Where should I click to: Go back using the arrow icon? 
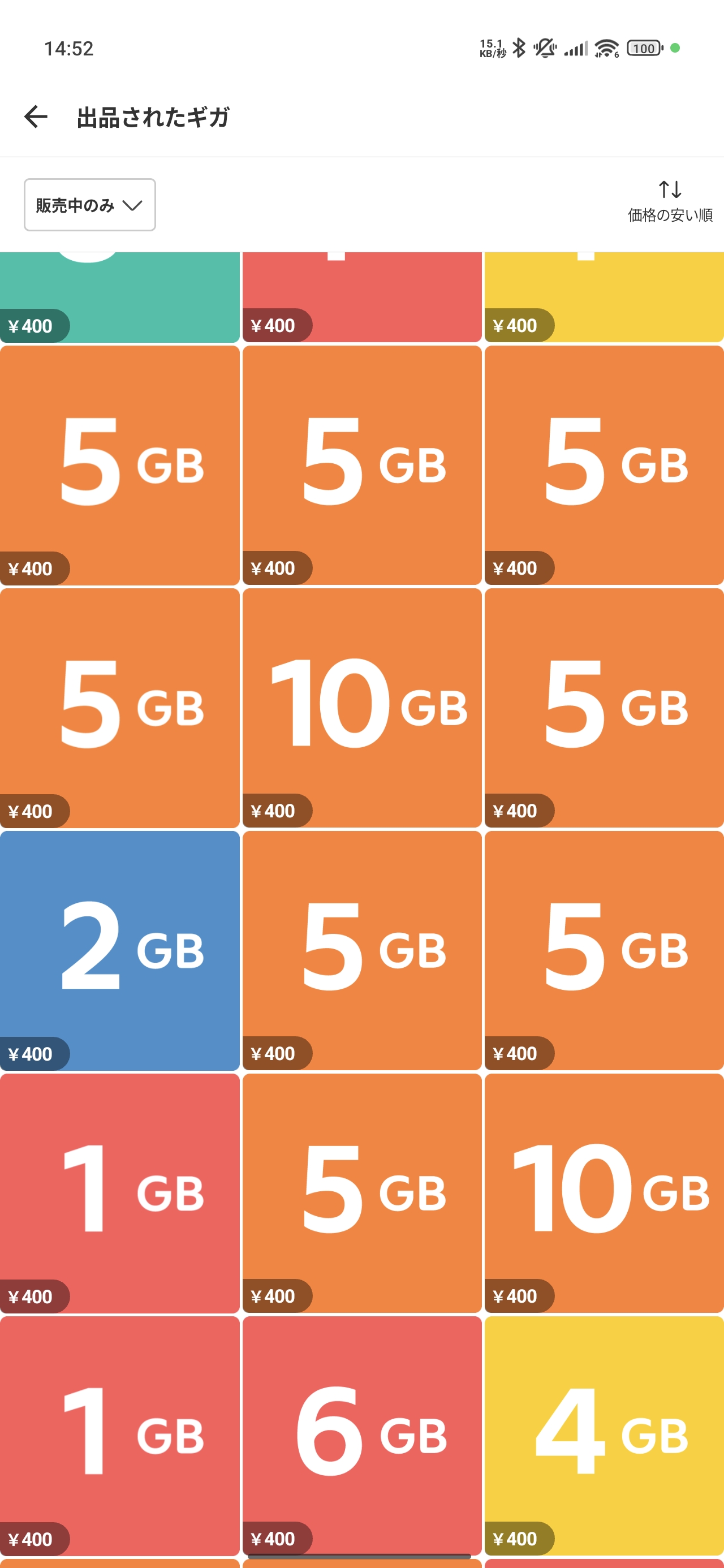35,117
